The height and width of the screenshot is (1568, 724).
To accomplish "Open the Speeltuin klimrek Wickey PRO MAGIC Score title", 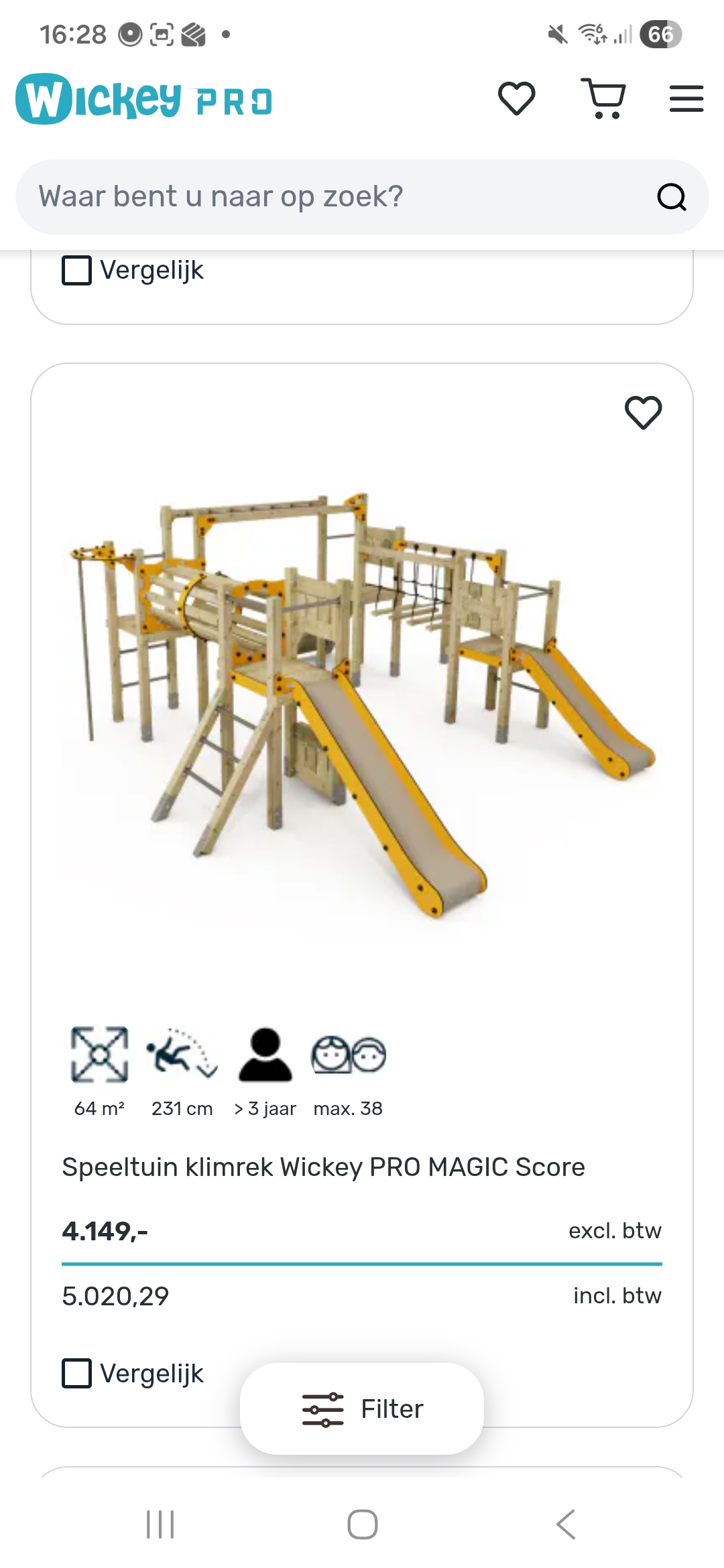I will [323, 1167].
